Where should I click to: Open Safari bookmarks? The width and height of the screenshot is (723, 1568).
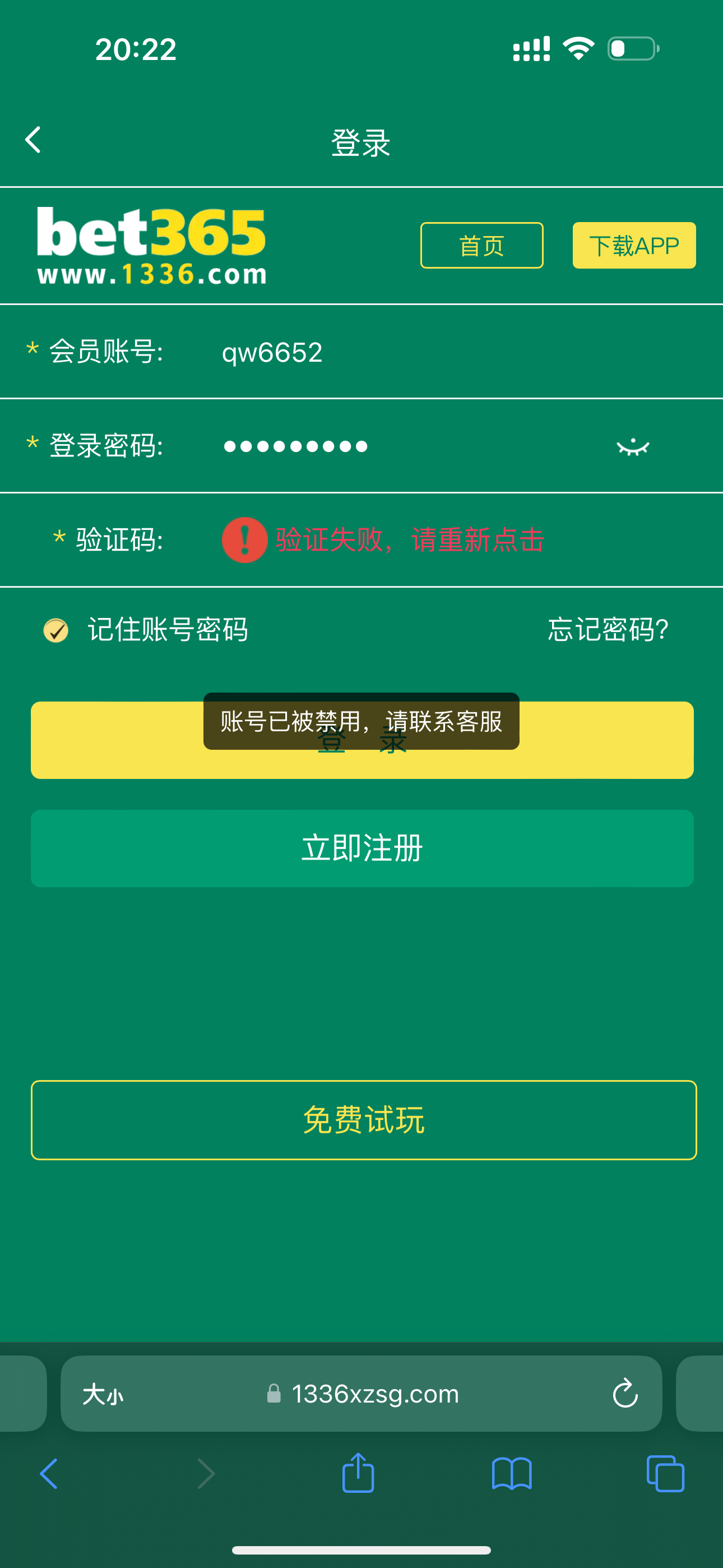511,1474
